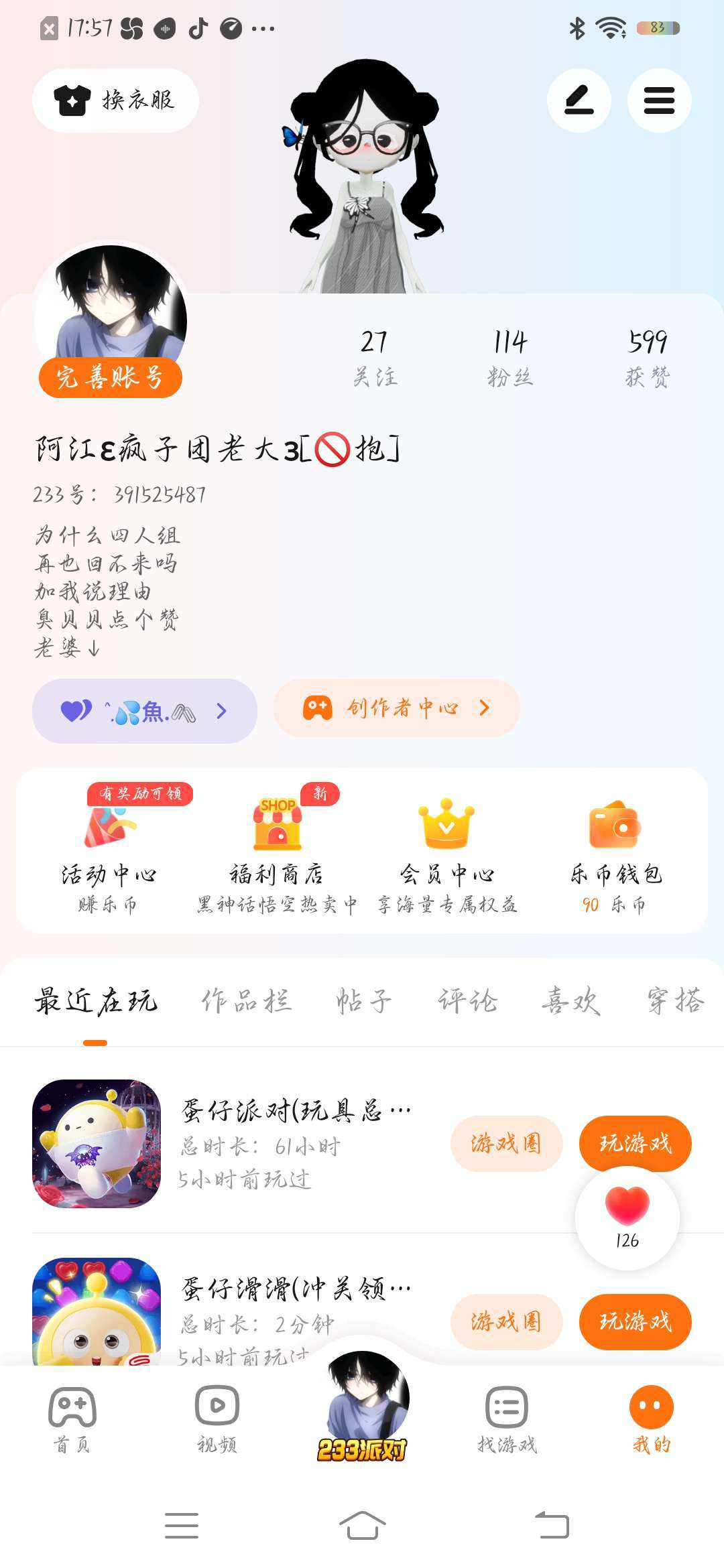
Task: Tap the 换衣服 change clothes button
Action: pyautogui.click(x=115, y=101)
